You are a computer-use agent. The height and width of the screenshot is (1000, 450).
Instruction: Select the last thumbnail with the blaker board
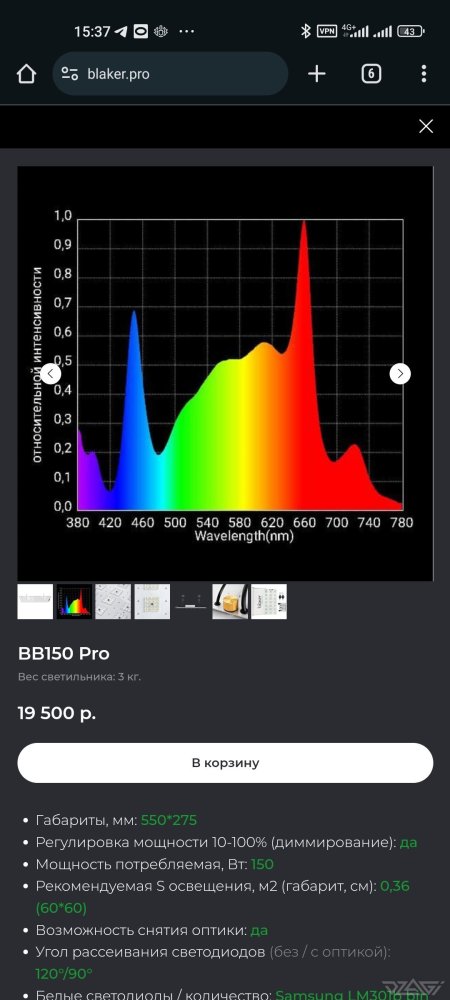[269, 601]
